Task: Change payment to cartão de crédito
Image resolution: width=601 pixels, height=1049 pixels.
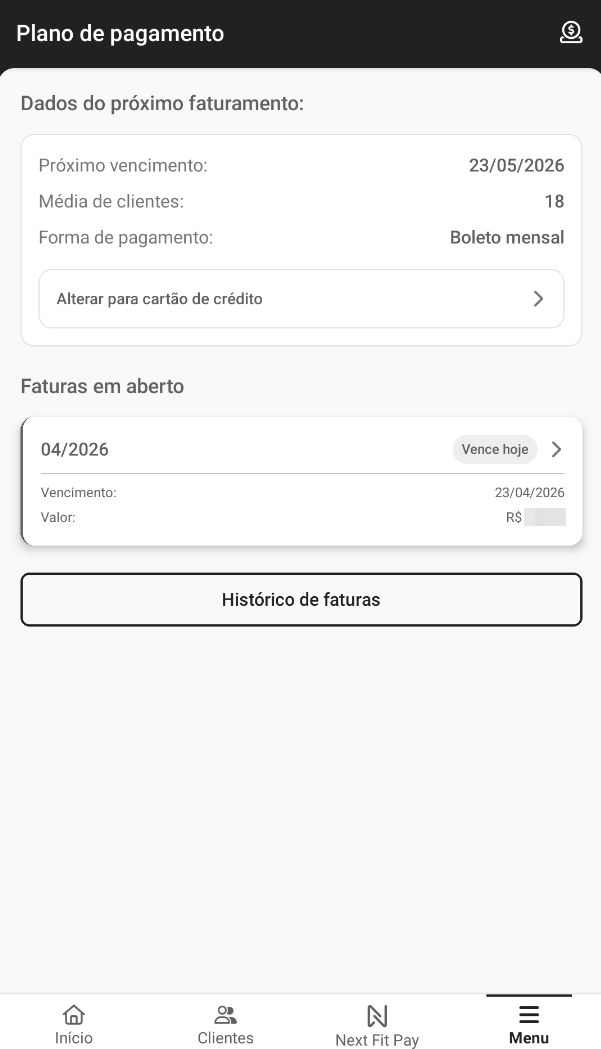Action: [301, 298]
